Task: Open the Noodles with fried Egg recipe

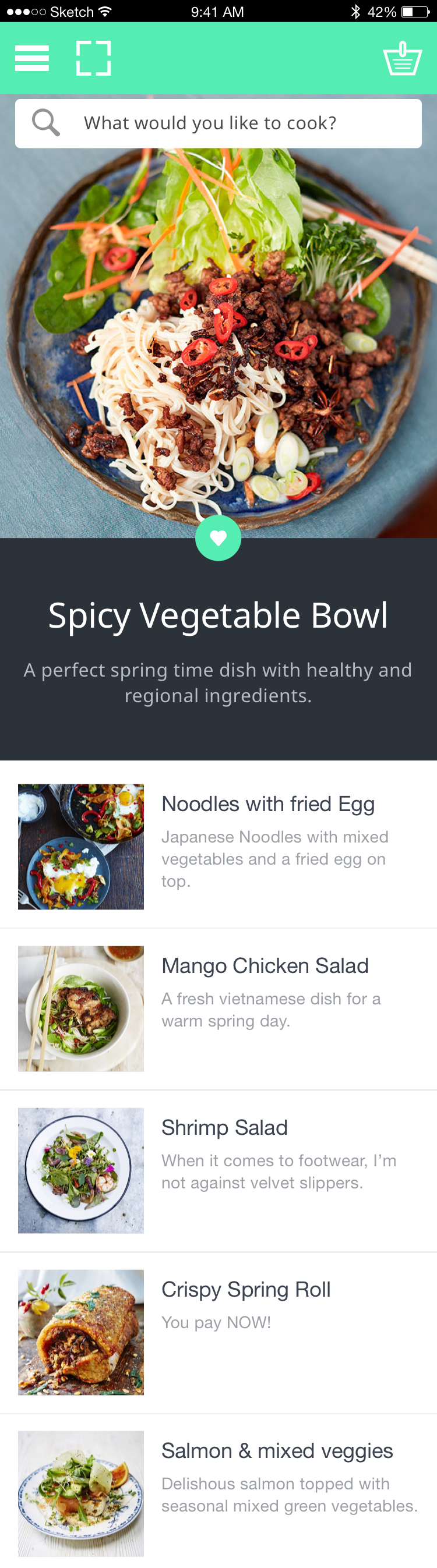Action: [x=218, y=846]
